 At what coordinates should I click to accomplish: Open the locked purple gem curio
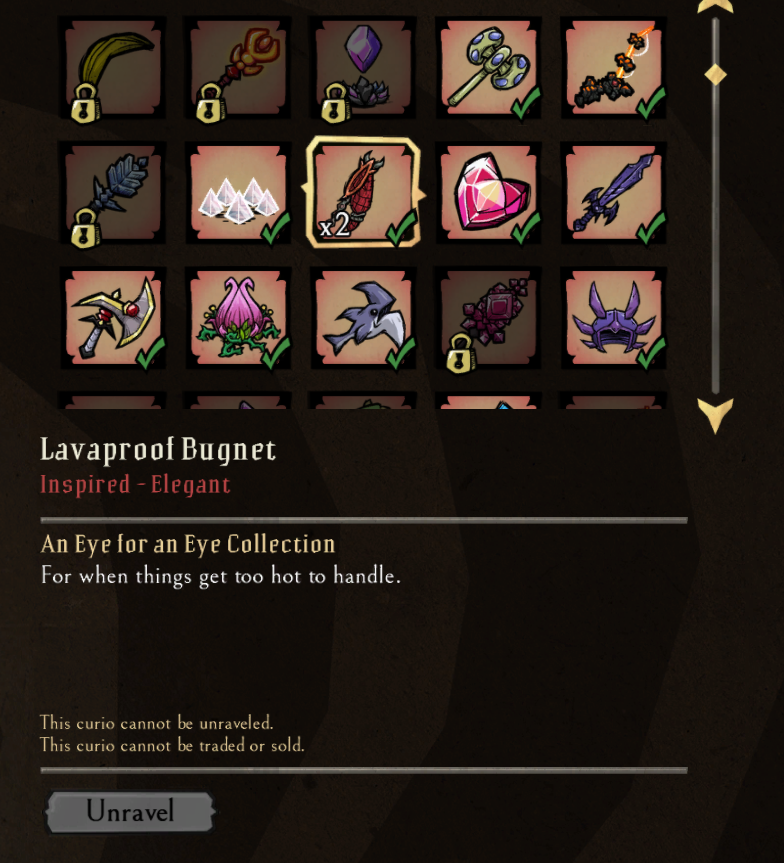[x=363, y=68]
